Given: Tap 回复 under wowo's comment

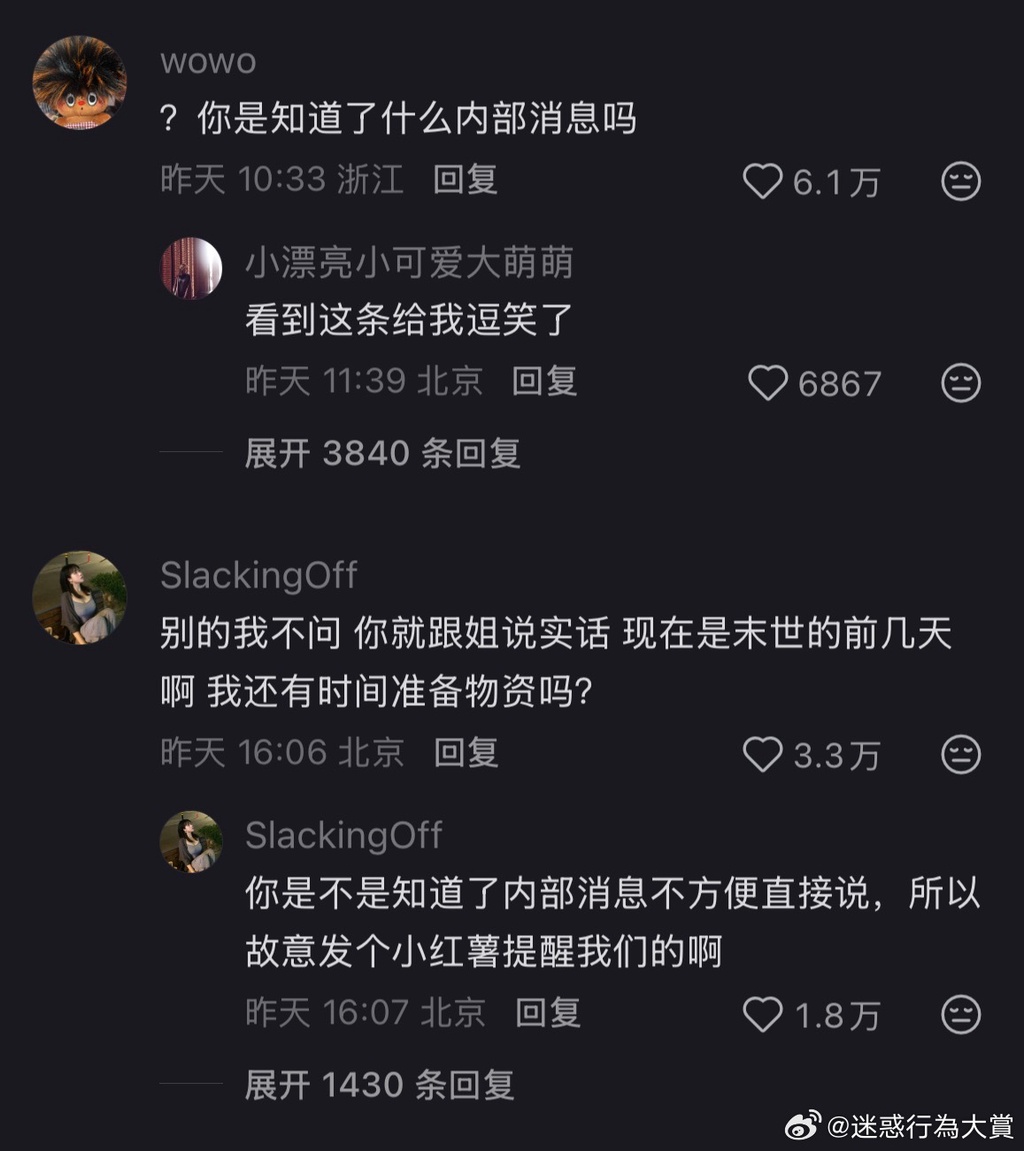Looking at the screenshot, I should point(465,180).
